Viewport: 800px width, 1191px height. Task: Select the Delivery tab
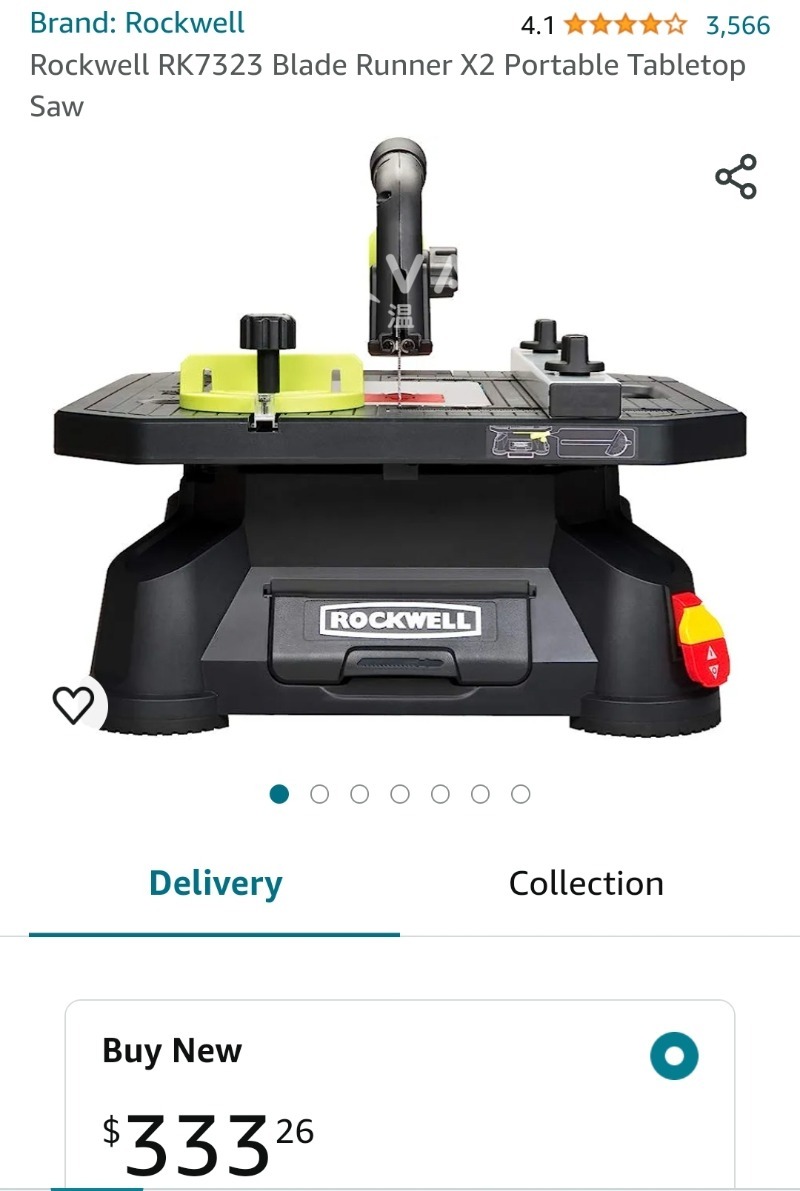pyautogui.click(x=215, y=883)
